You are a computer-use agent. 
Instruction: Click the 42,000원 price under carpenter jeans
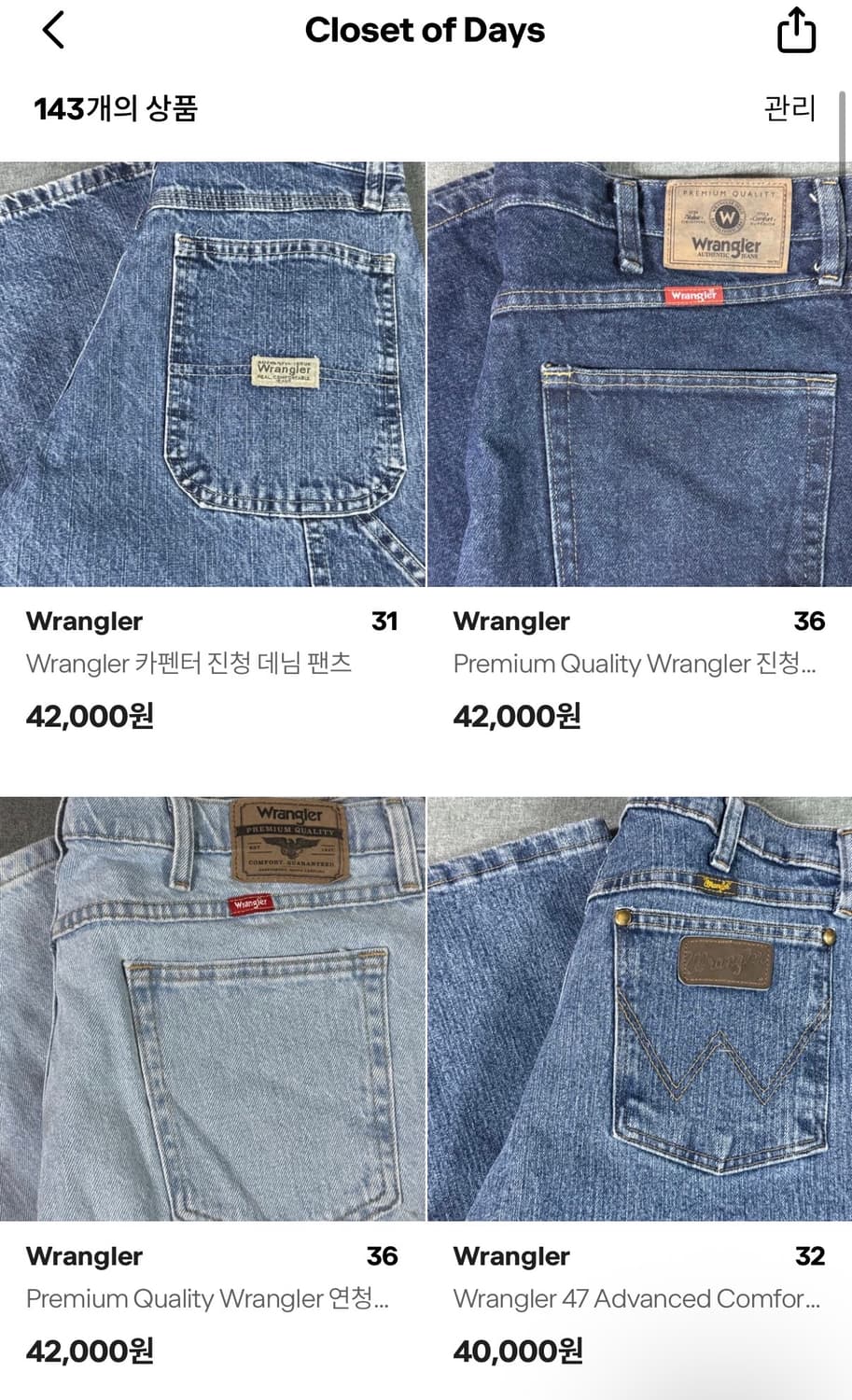tap(89, 717)
